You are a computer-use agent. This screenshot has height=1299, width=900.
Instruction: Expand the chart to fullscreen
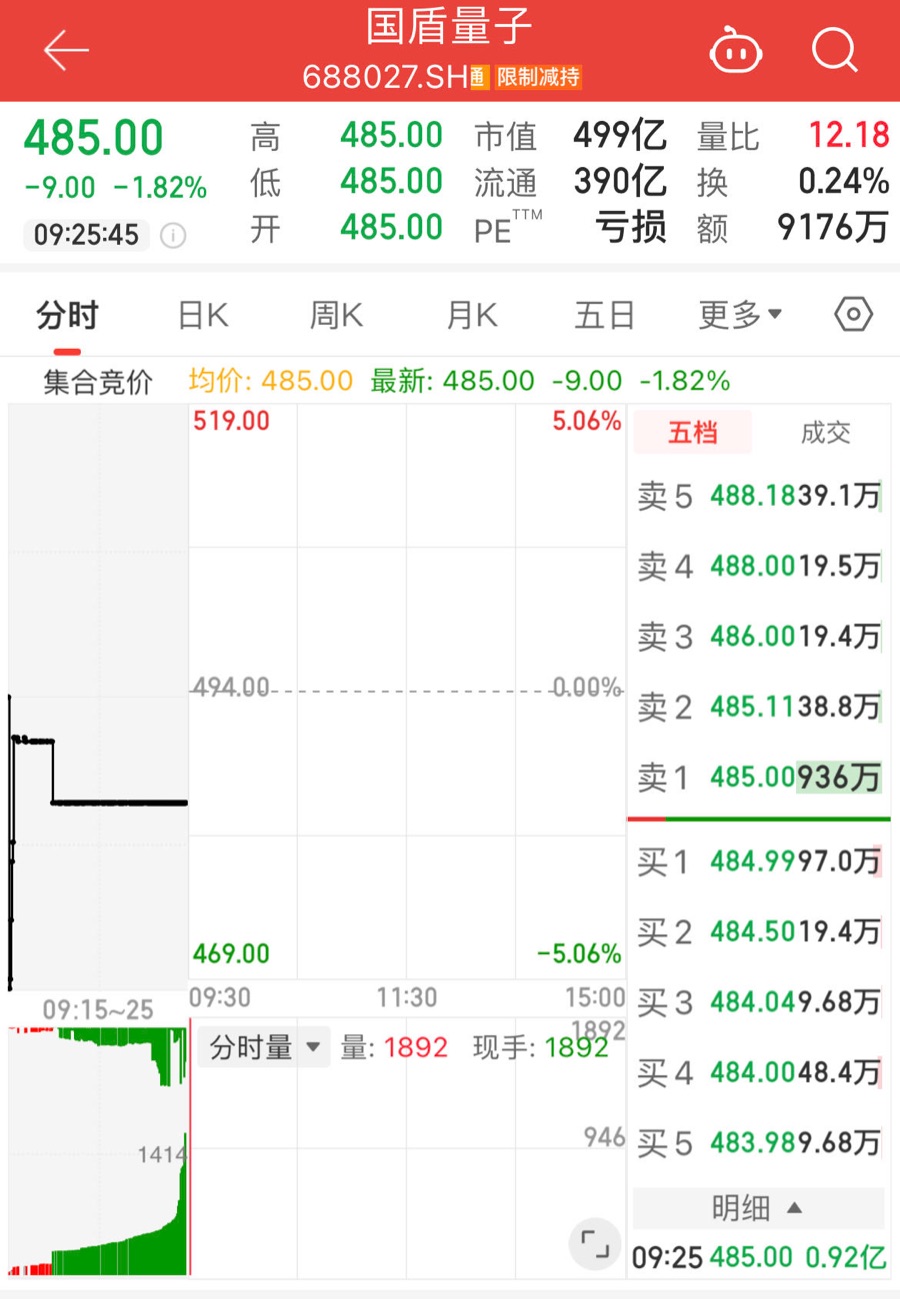[x=595, y=1244]
